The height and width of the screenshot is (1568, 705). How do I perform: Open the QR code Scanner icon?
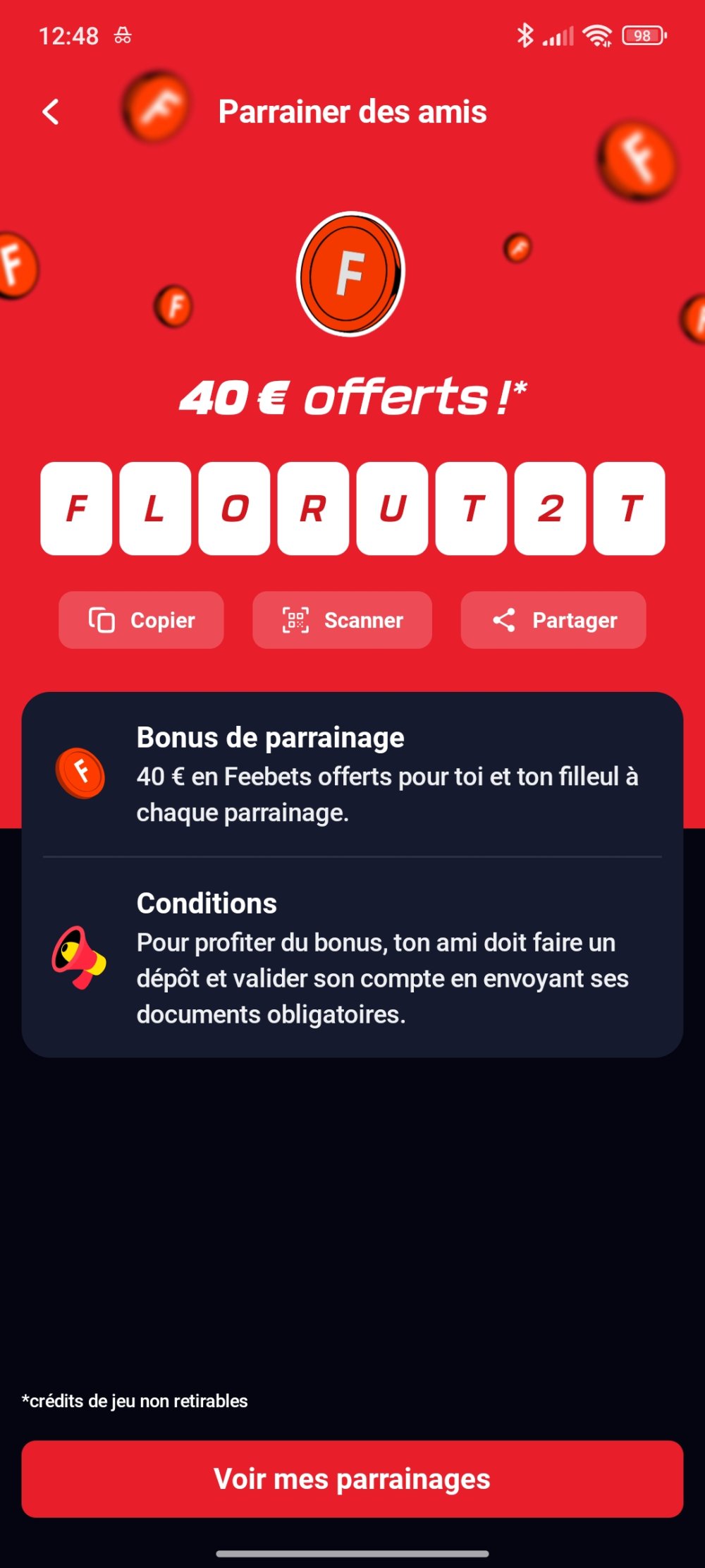click(297, 620)
